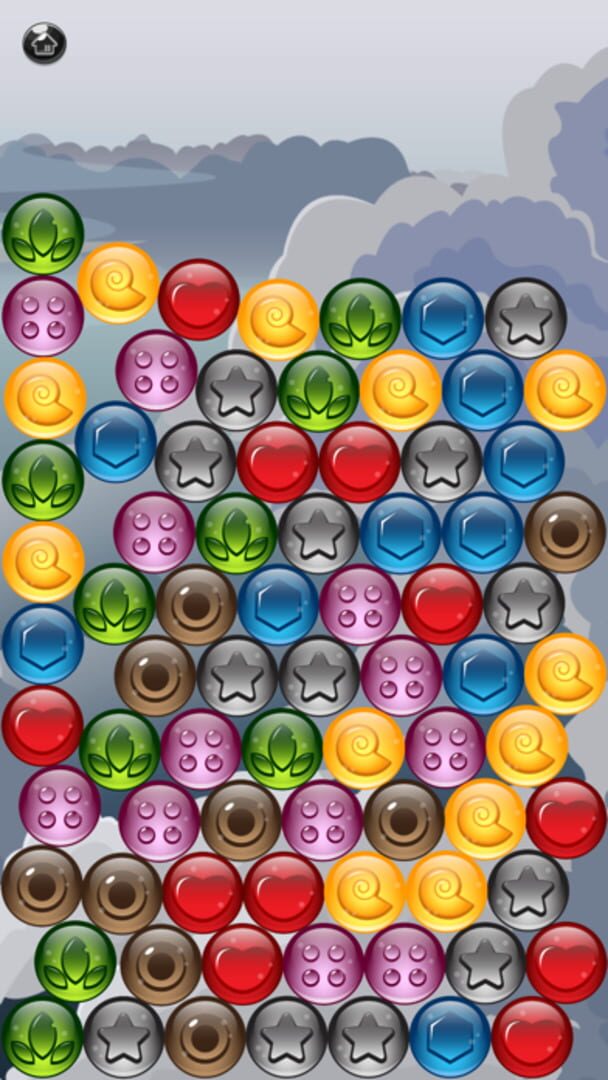Pop the red heart bubble in bottom row
Image resolution: width=608 pixels, height=1080 pixels.
click(531, 1037)
